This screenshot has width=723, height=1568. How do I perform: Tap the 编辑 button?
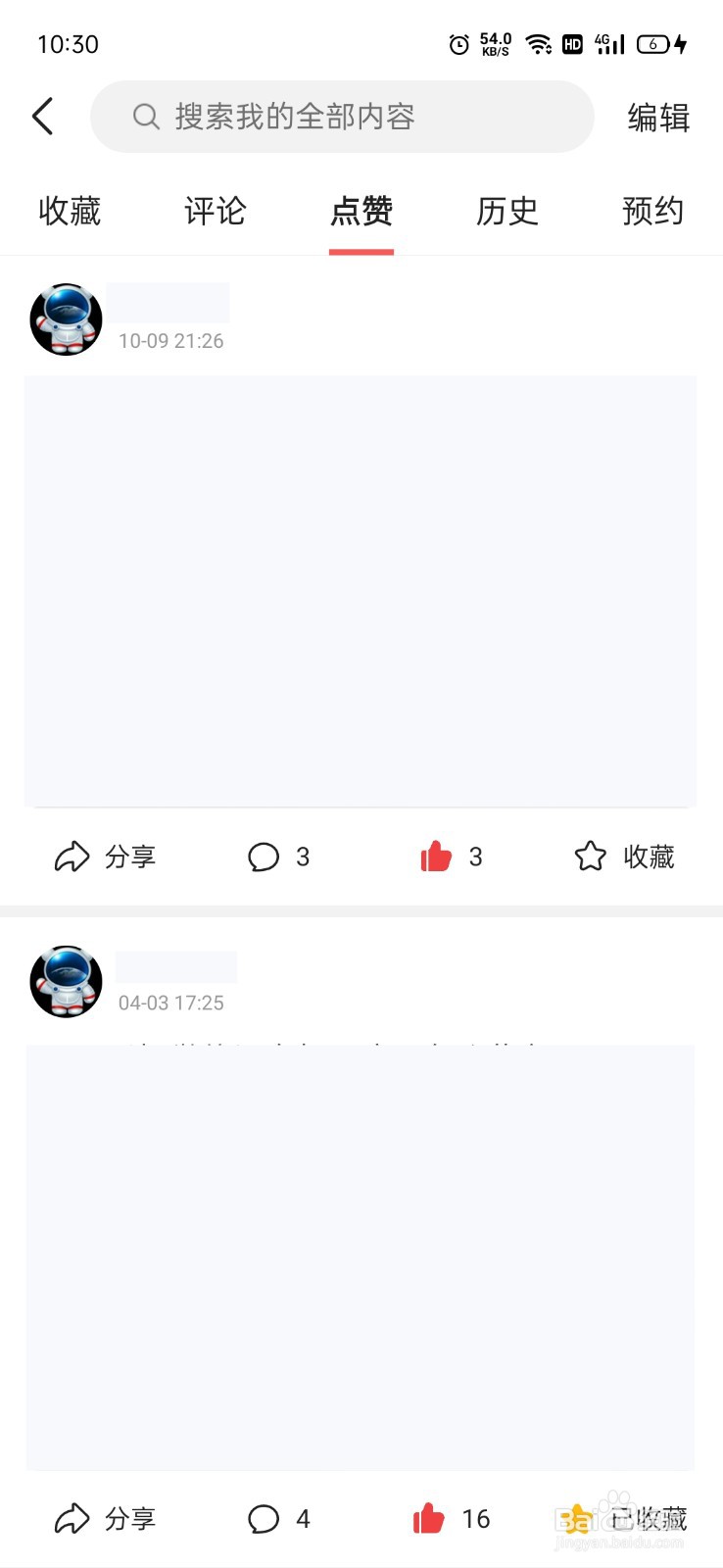(x=656, y=116)
